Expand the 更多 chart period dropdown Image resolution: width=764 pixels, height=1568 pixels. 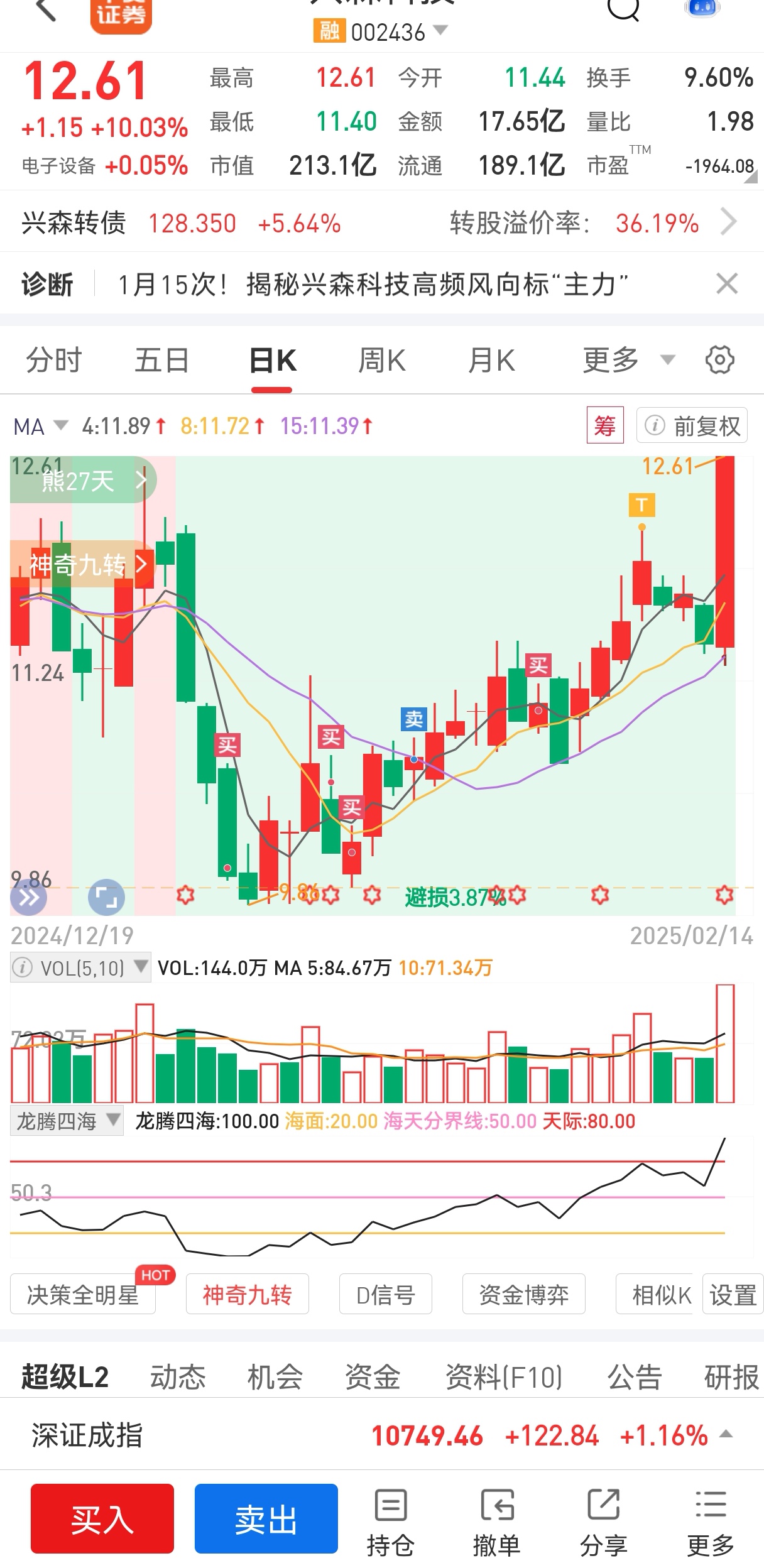pos(628,361)
